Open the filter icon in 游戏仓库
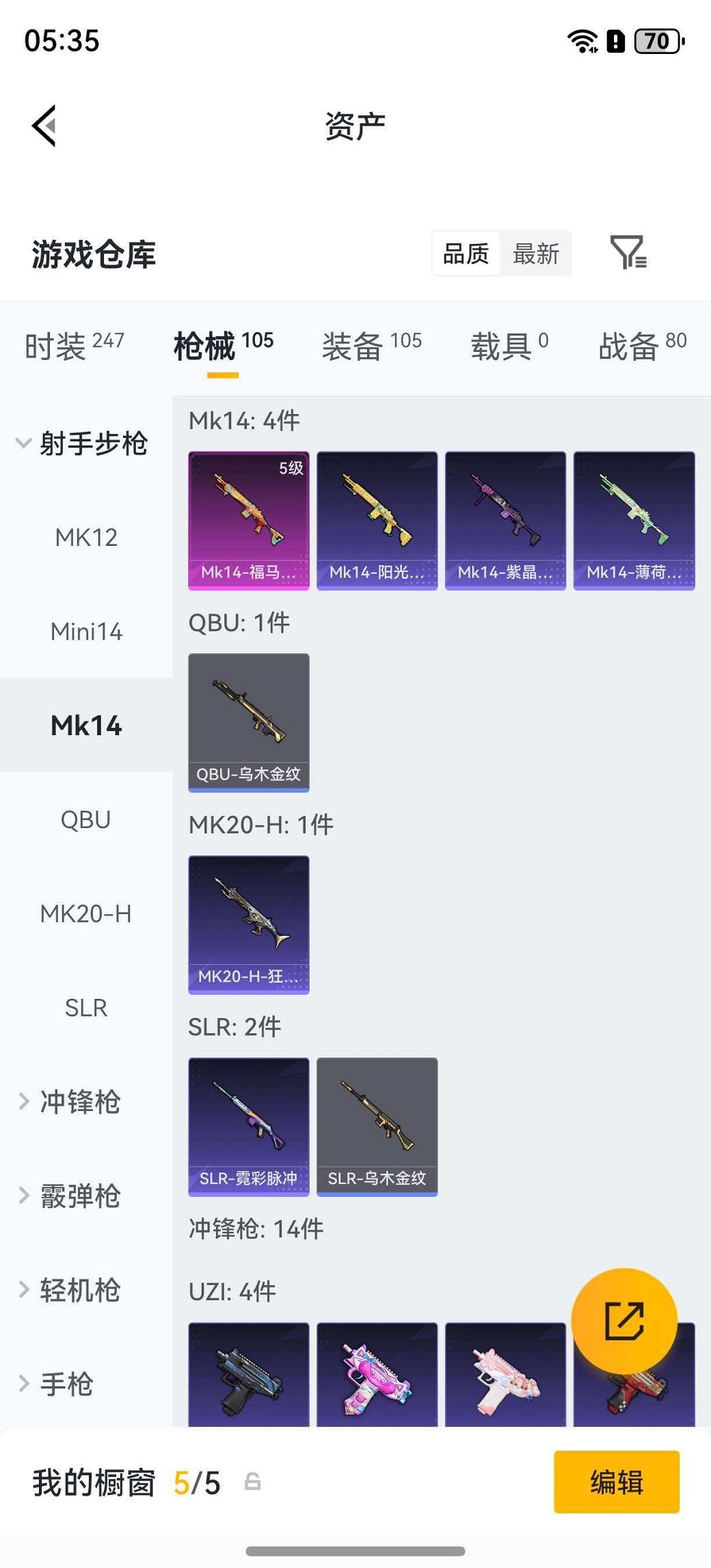This screenshot has height=1568, width=711. click(628, 253)
